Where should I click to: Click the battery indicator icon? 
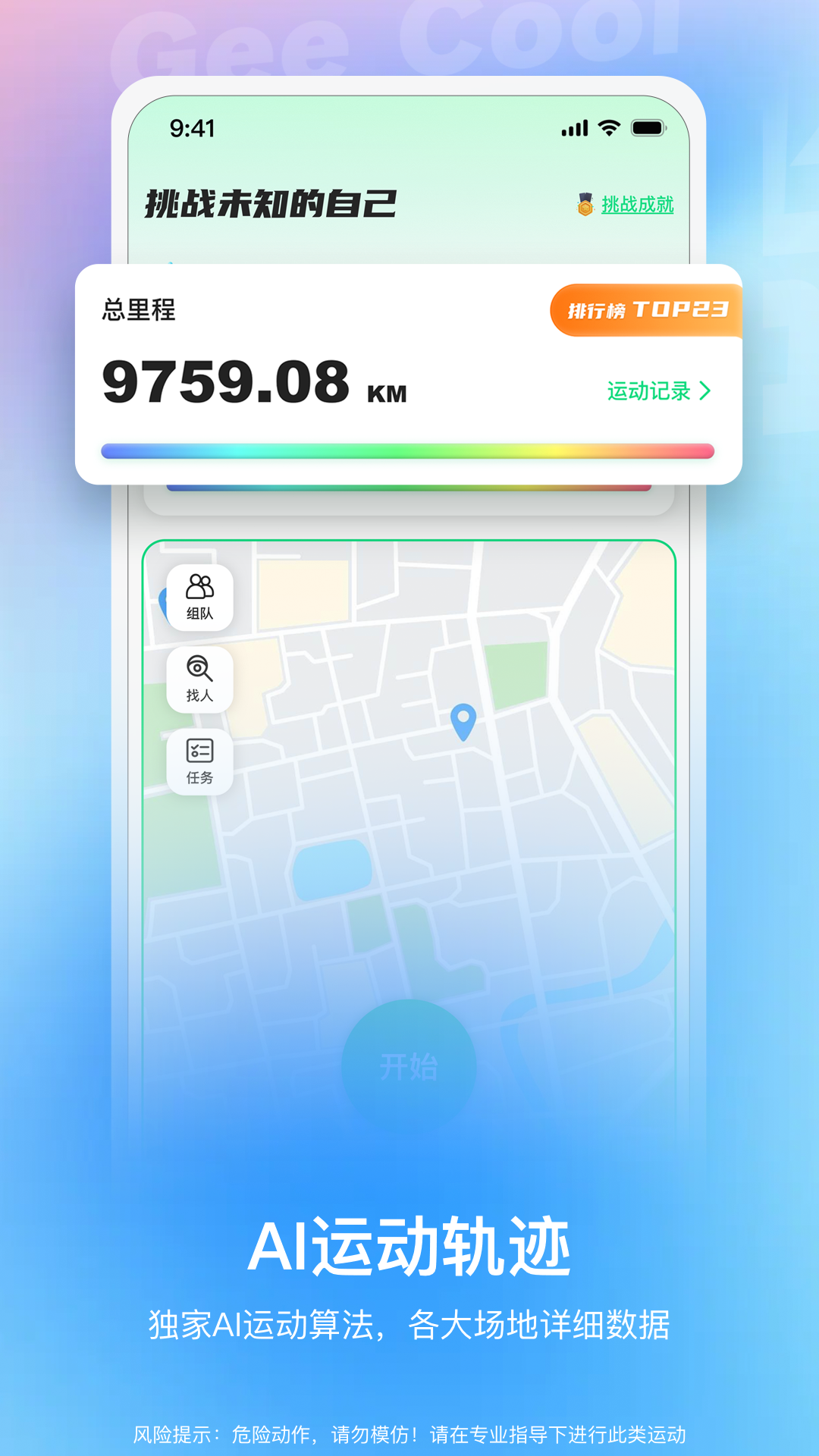[x=648, y=127]
